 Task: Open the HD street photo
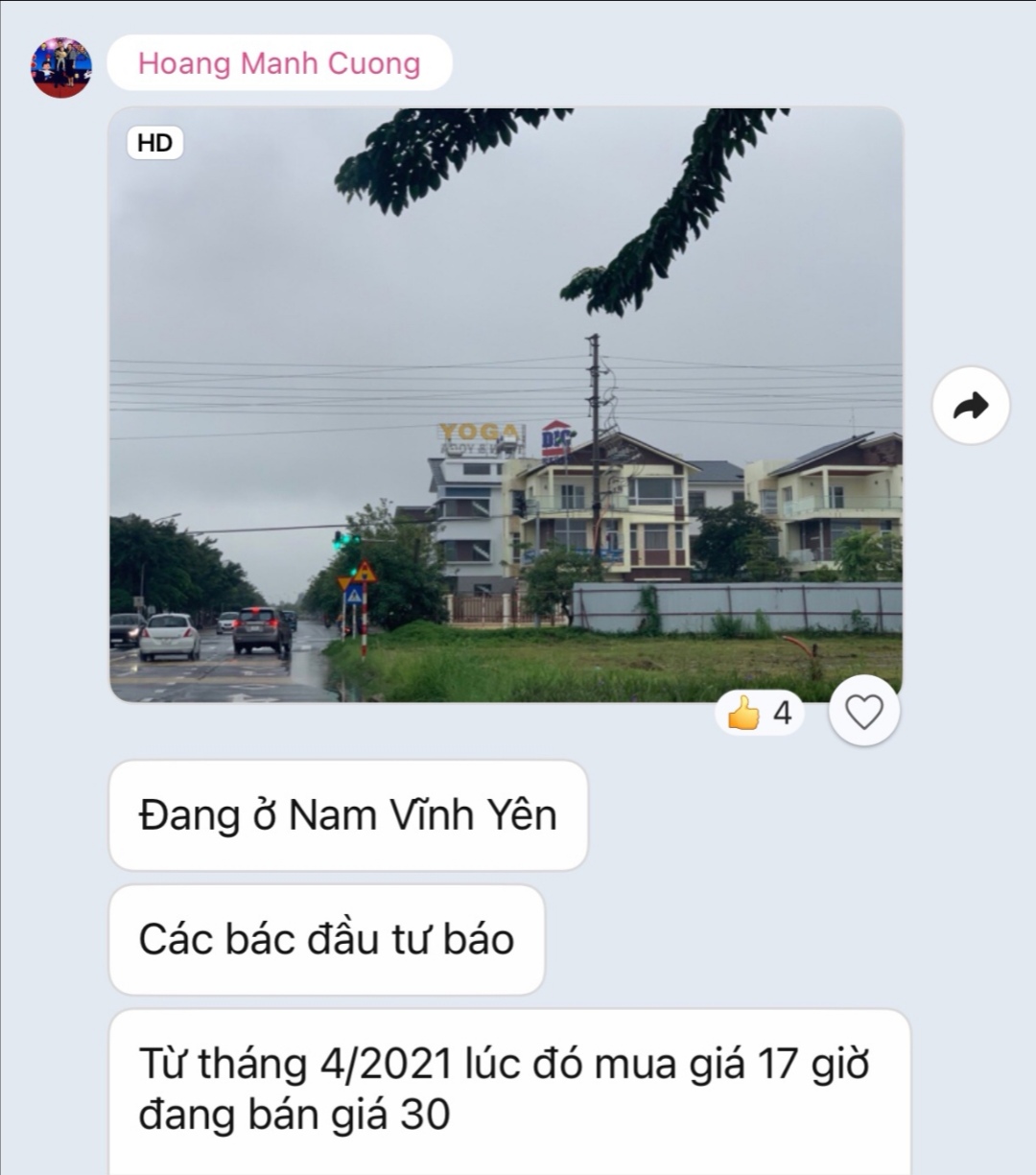[x=506, y=403]
